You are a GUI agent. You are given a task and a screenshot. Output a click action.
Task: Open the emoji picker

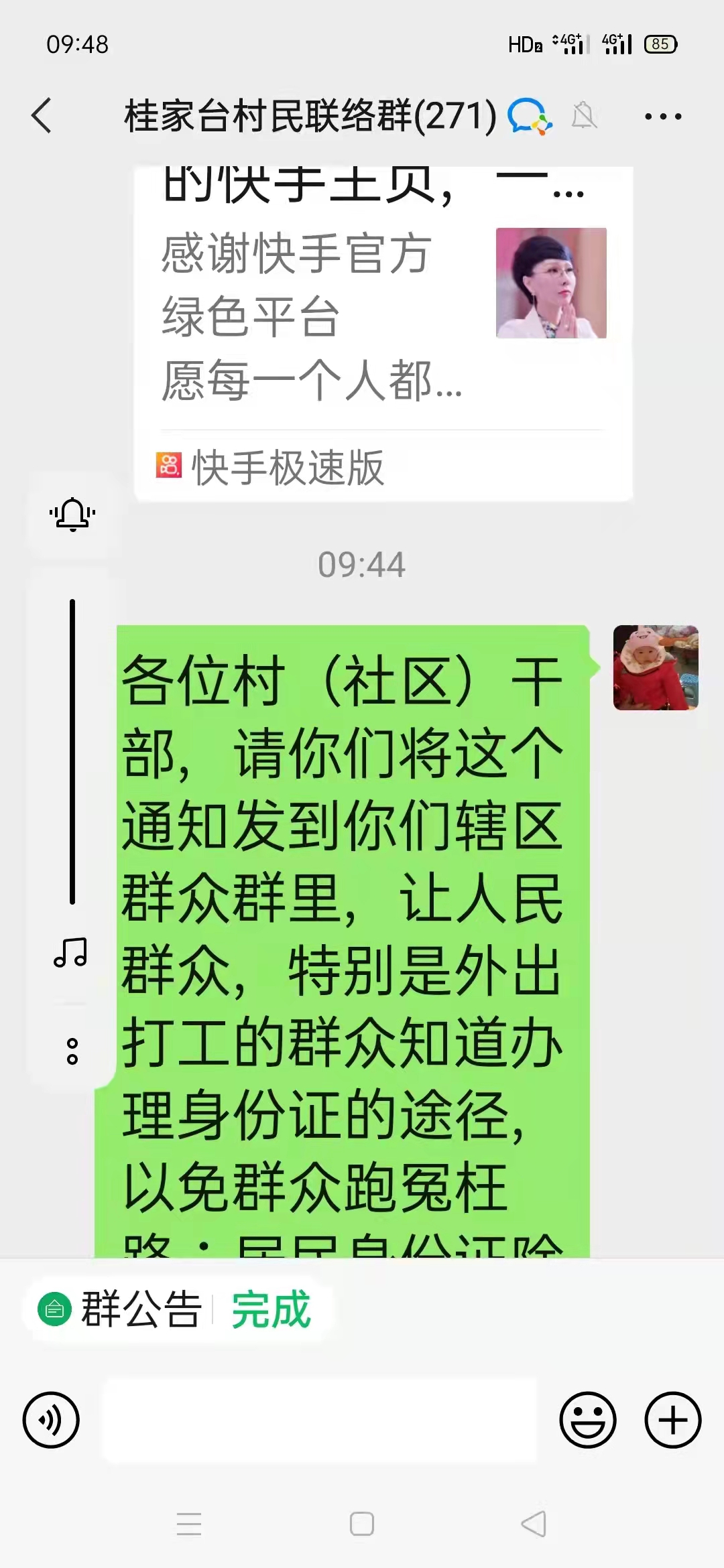tap(587, 1420)
